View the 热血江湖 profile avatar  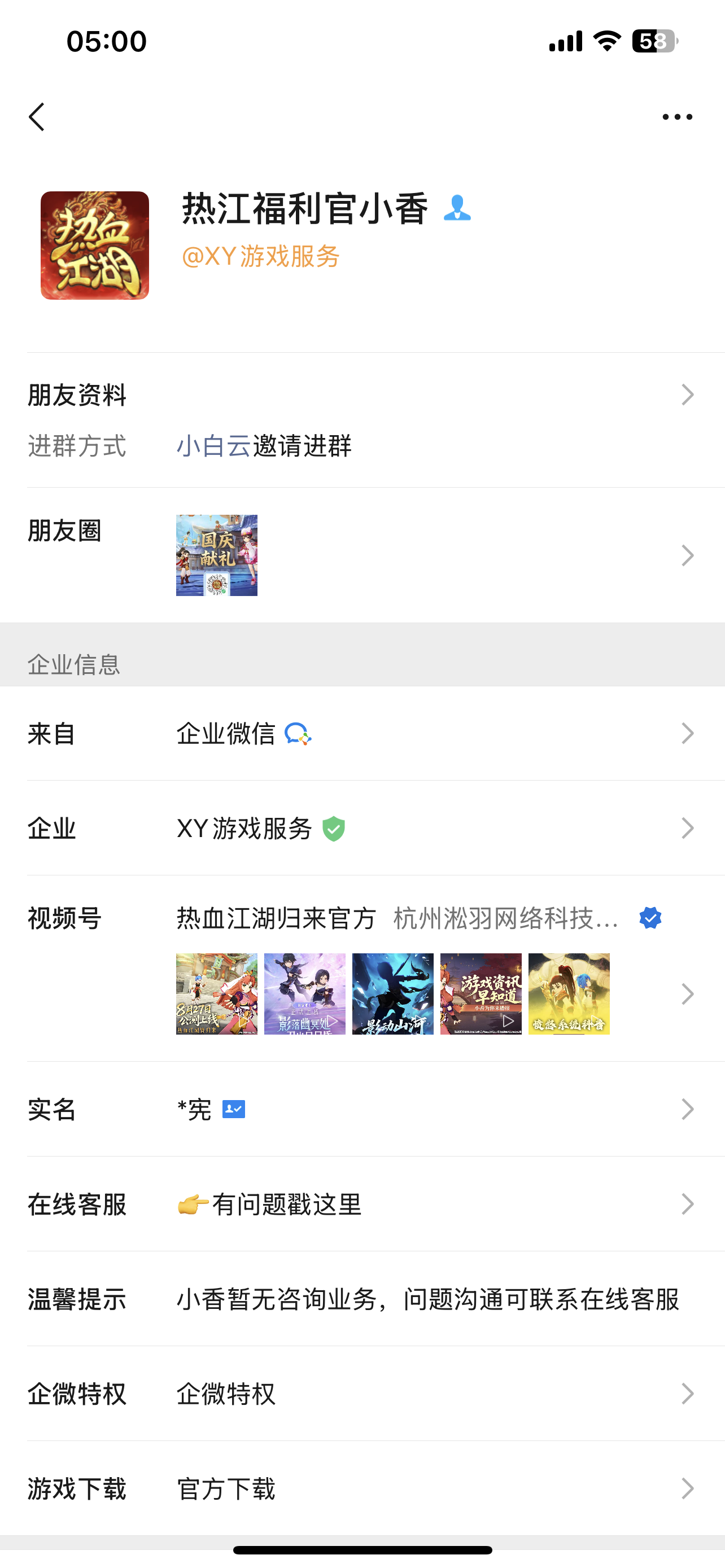(x=95, y=246)
